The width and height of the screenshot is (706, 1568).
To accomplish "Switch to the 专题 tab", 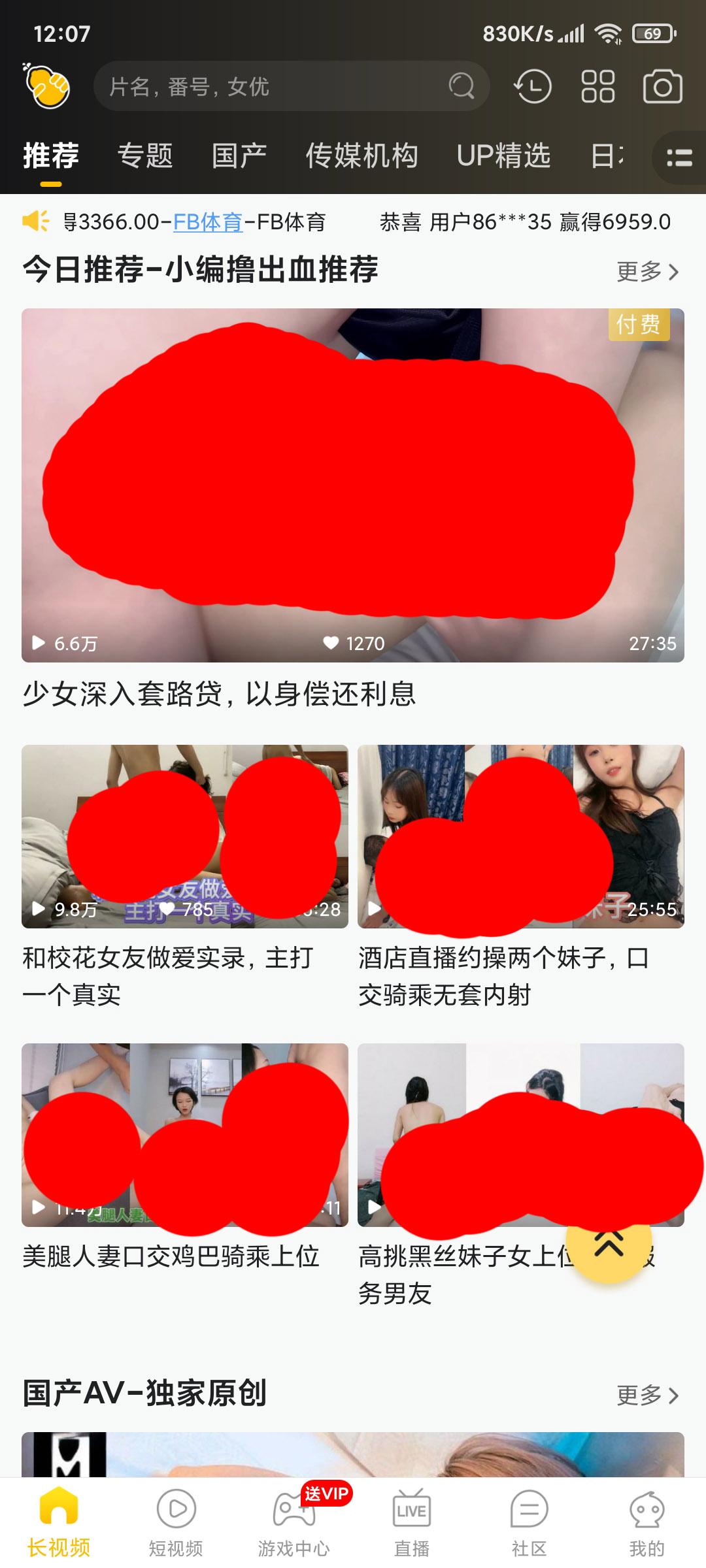I will [x=145, y=155].
